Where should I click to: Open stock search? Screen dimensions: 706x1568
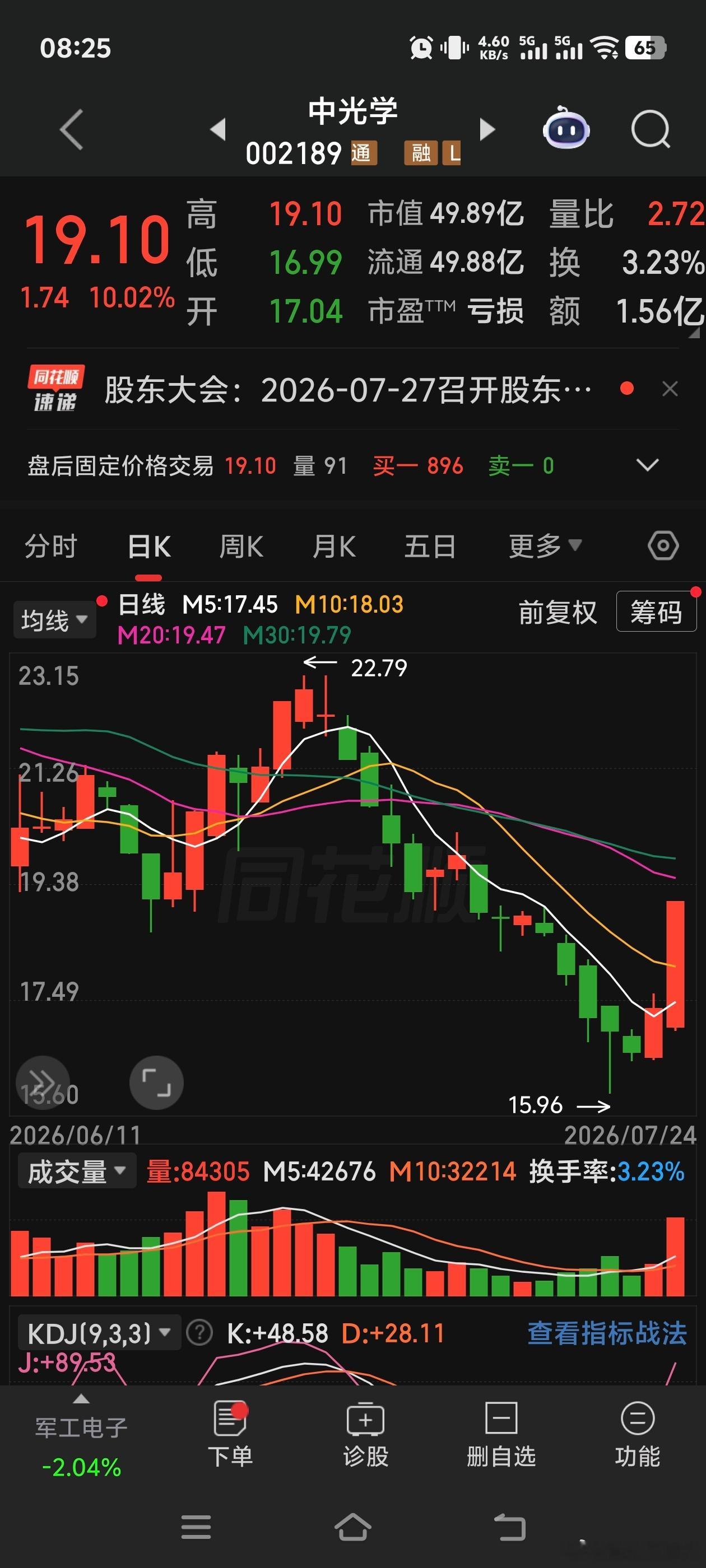click(x=651, y=129)
